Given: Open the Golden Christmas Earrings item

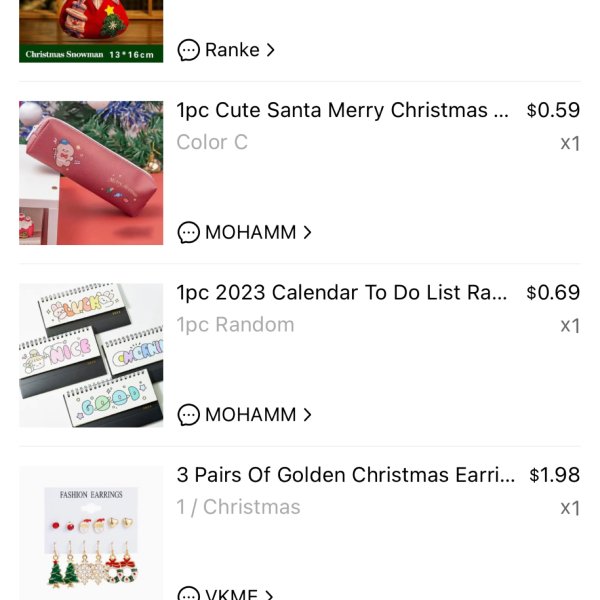Looking at the screenshot, I should (x=345, y=475).
